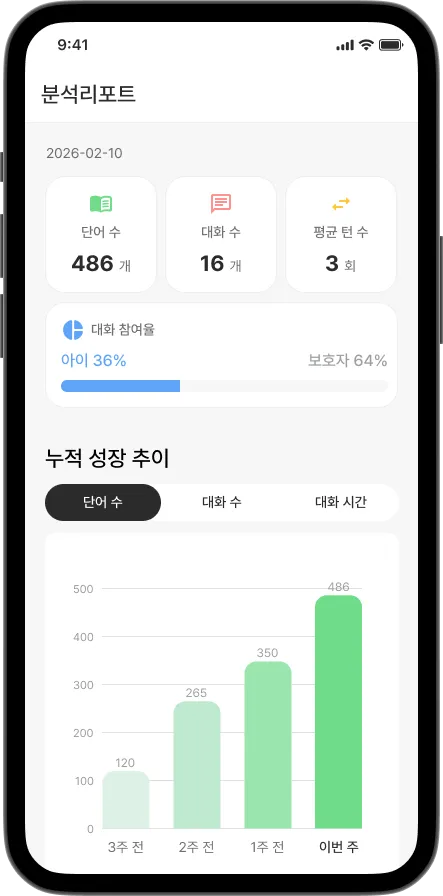Select the 단어 수 segment under 누적 성장 추이
Screen dimensions: 443x896
pyautogui.click(x=103, y=502)
